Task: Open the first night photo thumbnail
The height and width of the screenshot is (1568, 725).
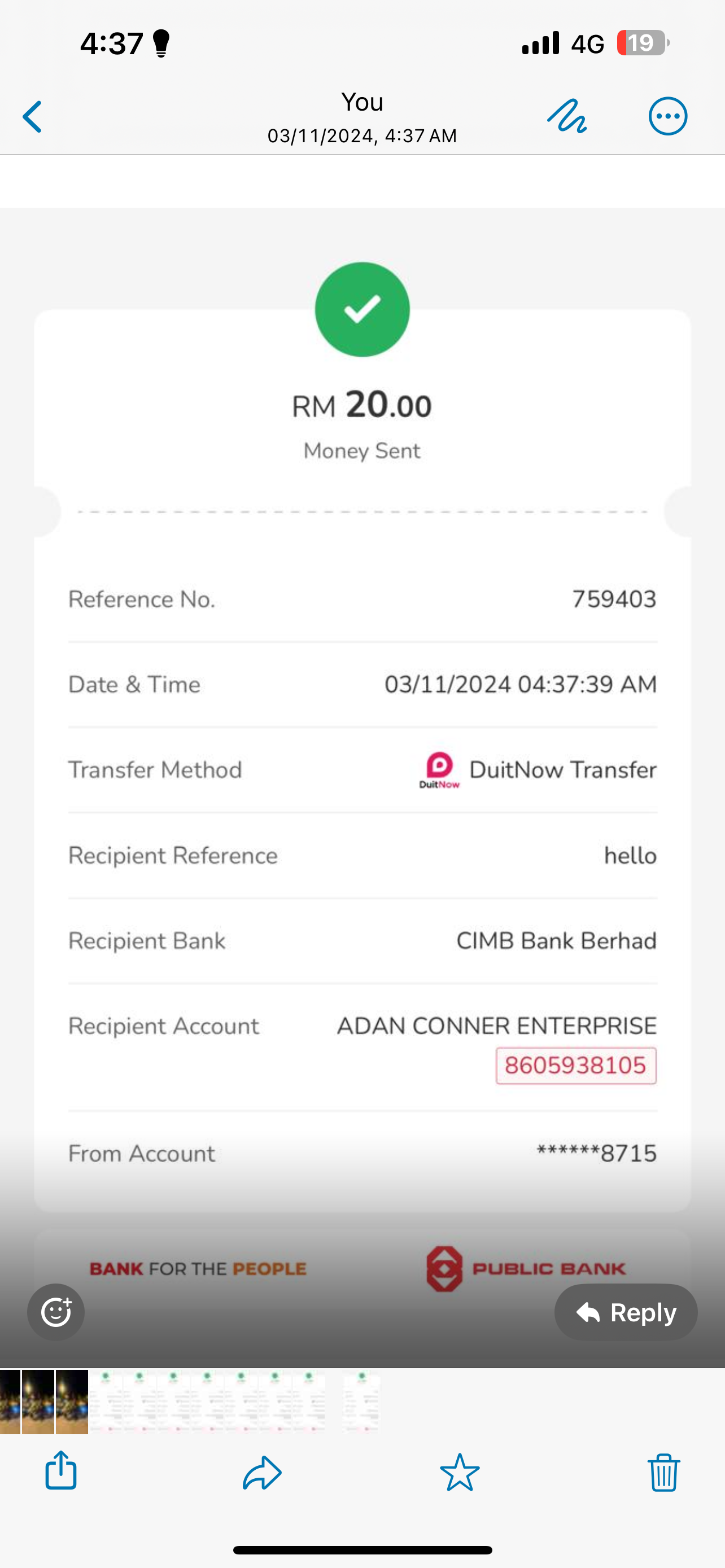Action: pos(9,1401)
